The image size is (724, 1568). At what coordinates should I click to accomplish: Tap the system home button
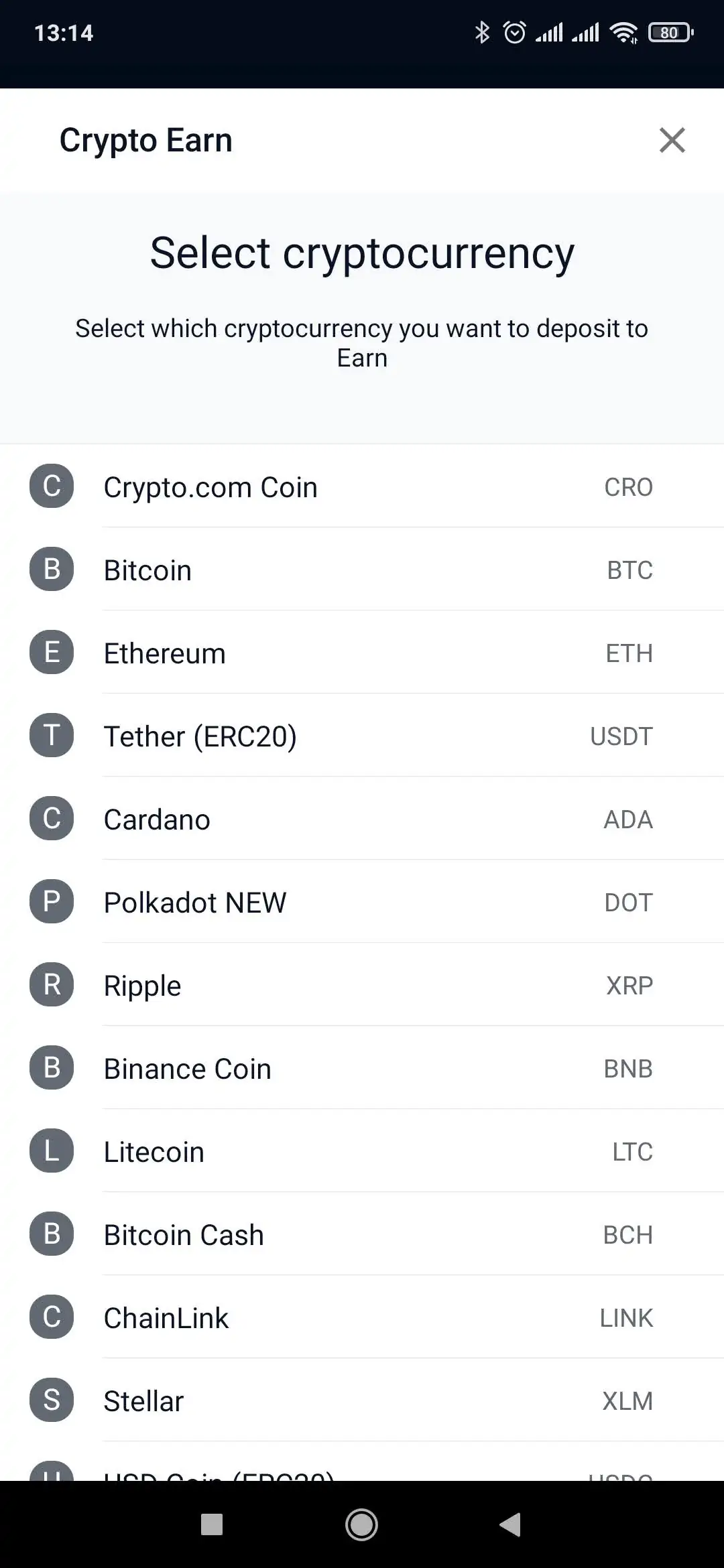coord(361,1524)
